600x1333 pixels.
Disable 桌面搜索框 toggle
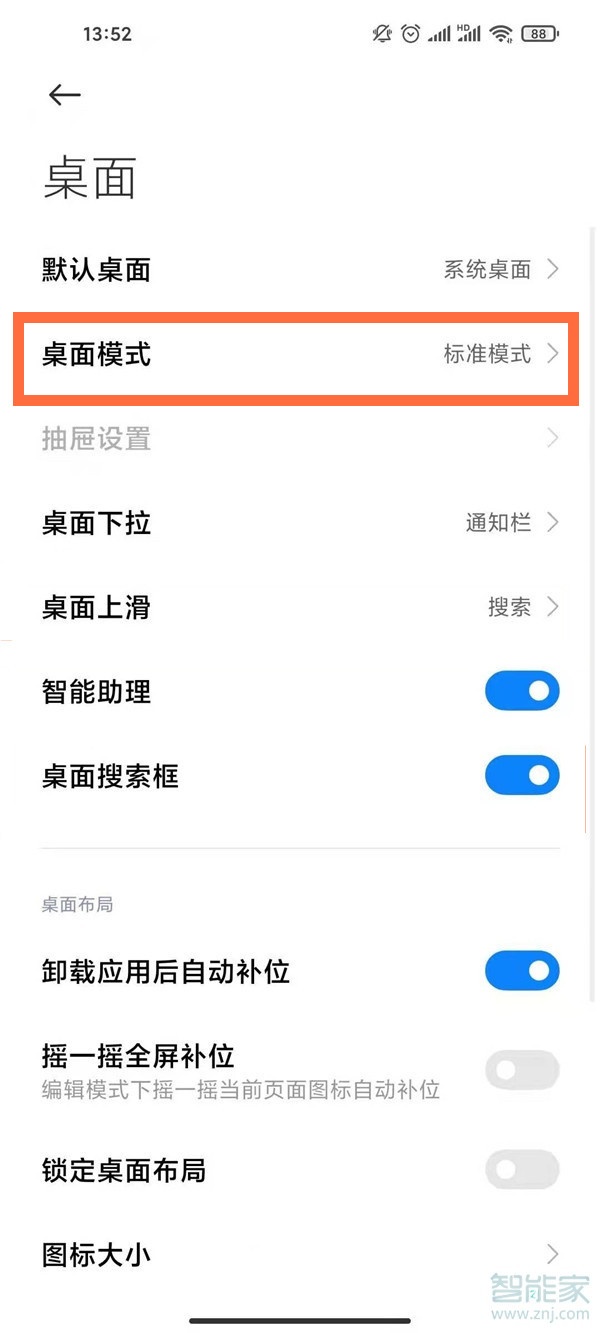coord(521,775)
